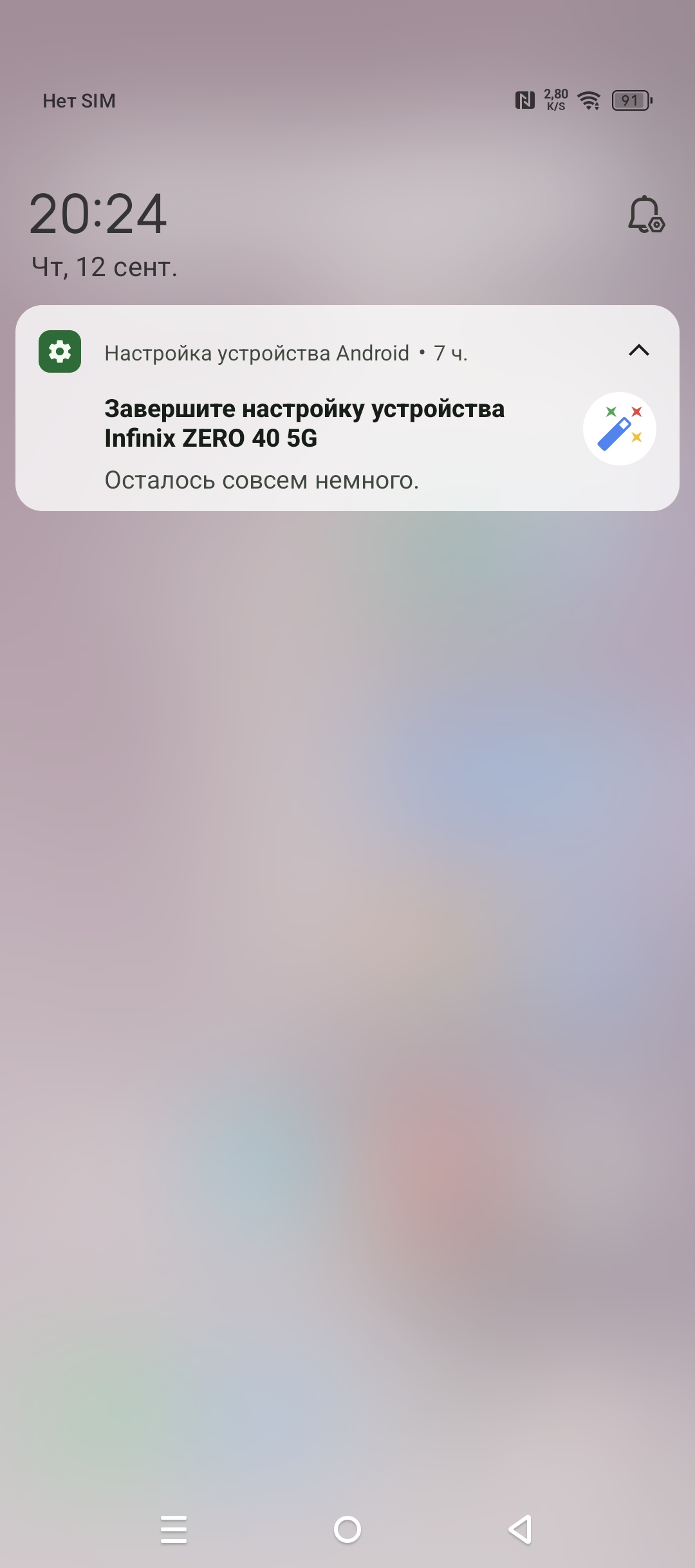Open recent apps from navigation bar
The height and width of the screenshot is (1568, 695).
[174, 1529]
